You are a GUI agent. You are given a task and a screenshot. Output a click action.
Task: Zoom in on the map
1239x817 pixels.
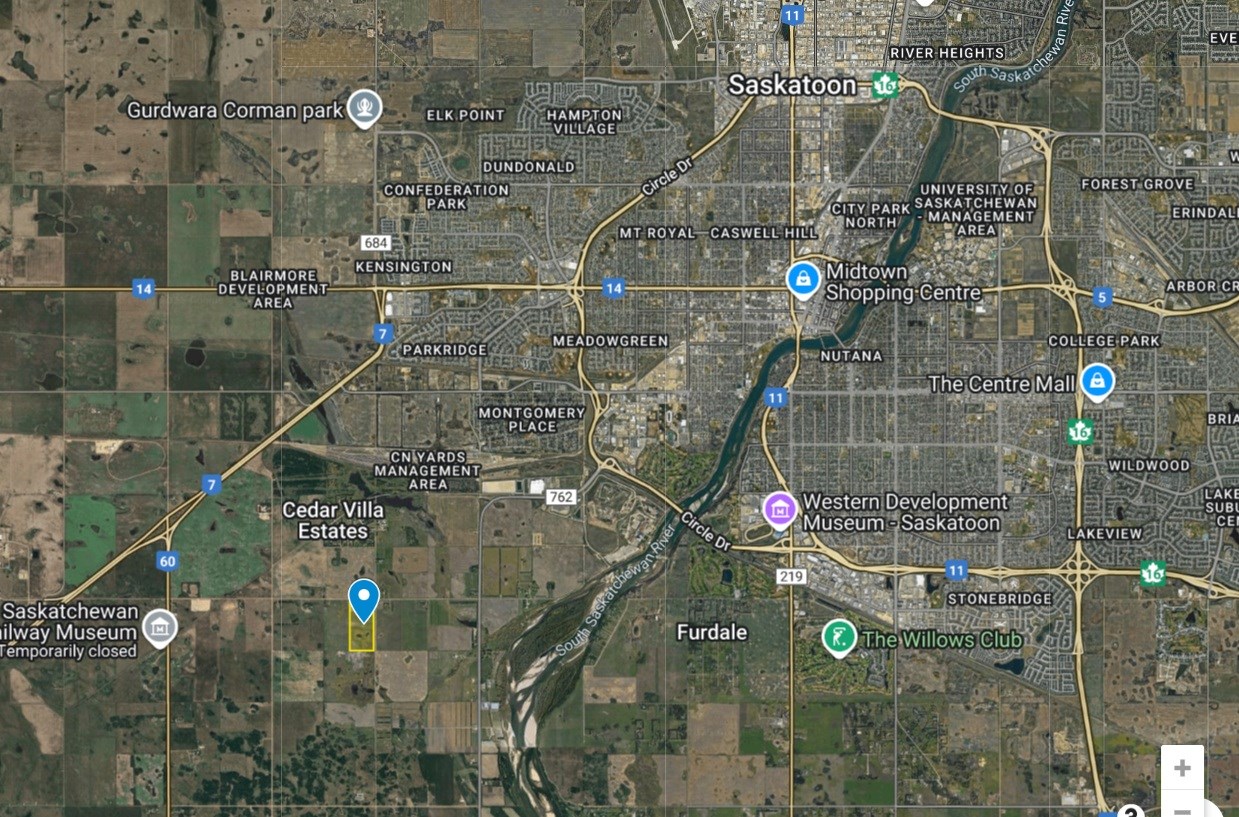[x=1182, y=768]
